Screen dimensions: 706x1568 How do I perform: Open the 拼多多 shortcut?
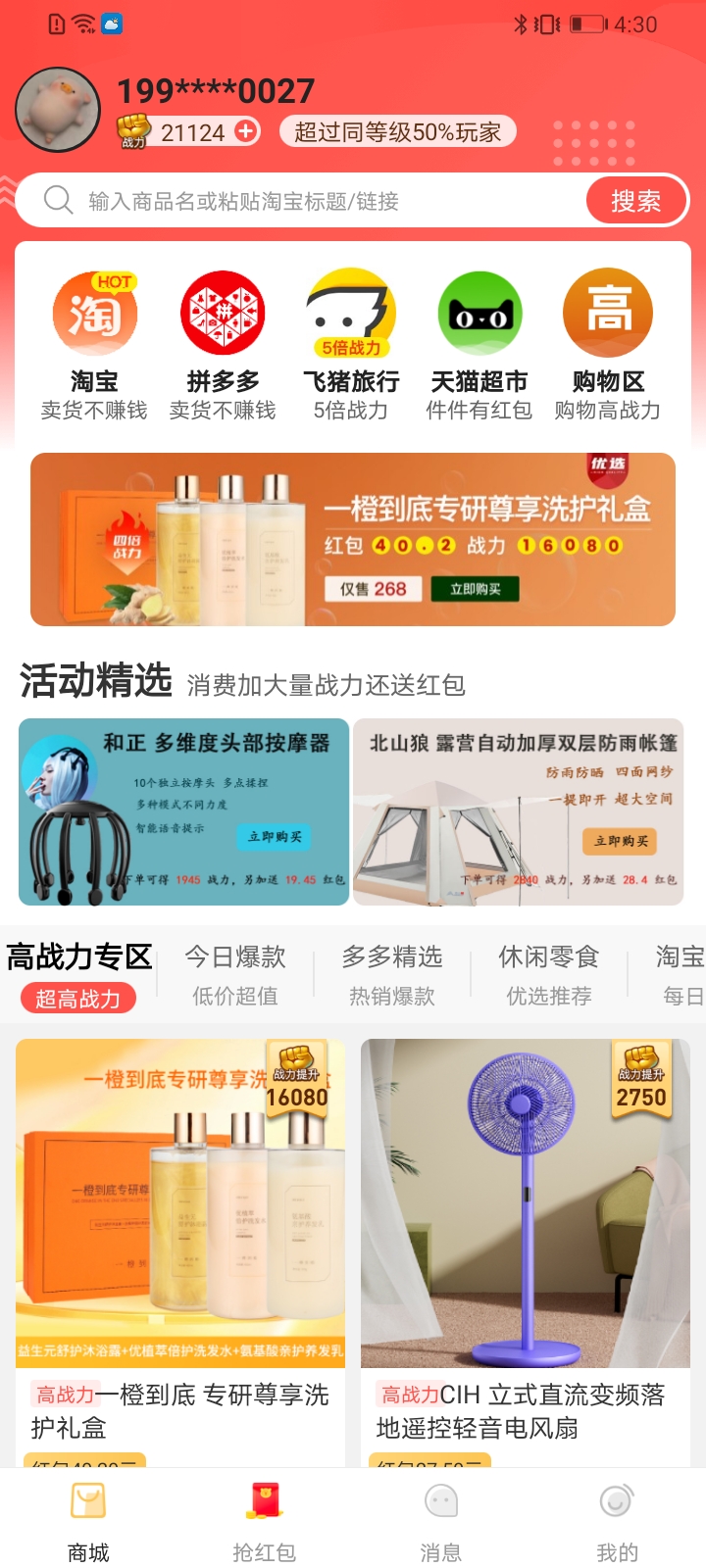tap(223, 345)
